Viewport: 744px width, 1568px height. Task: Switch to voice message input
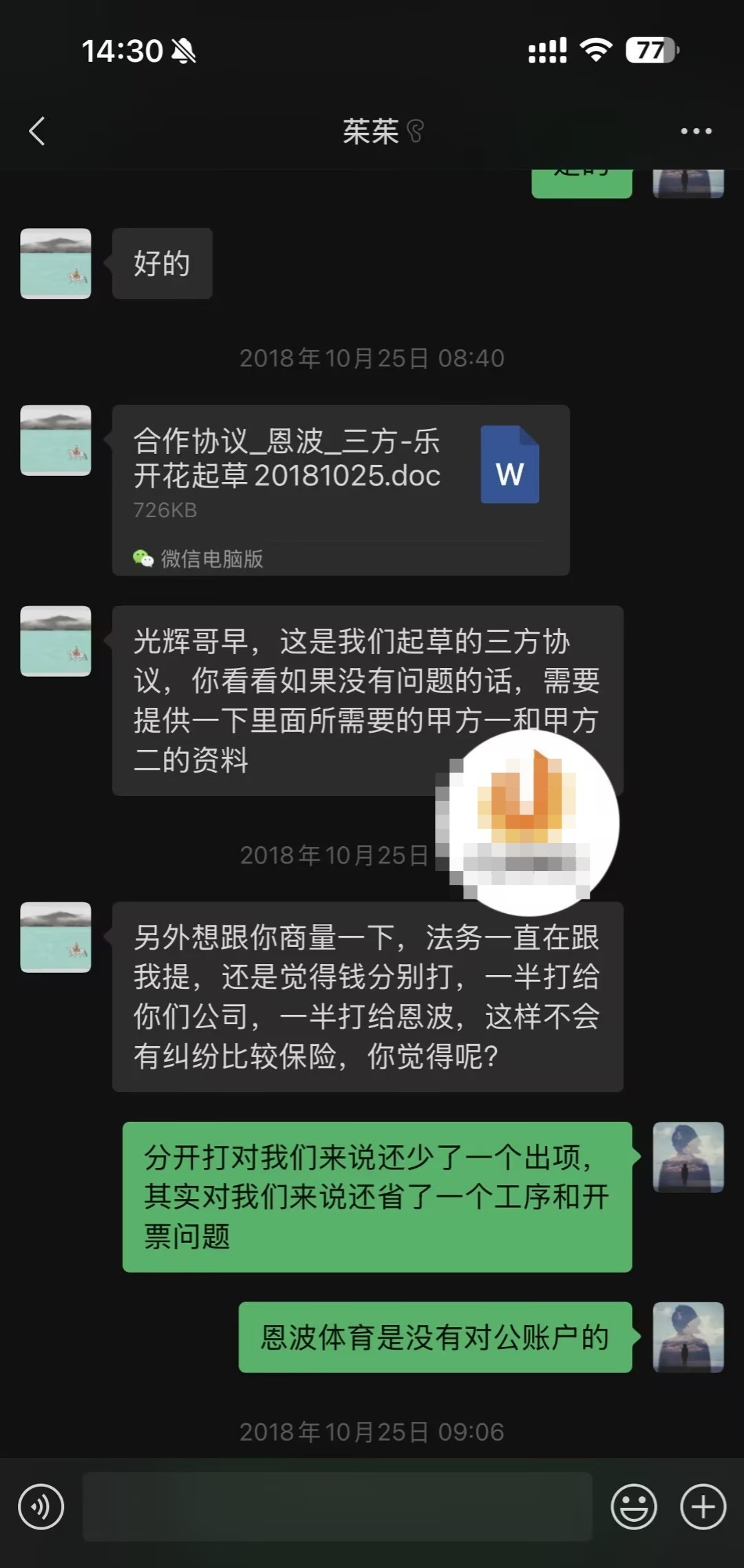41,1507
